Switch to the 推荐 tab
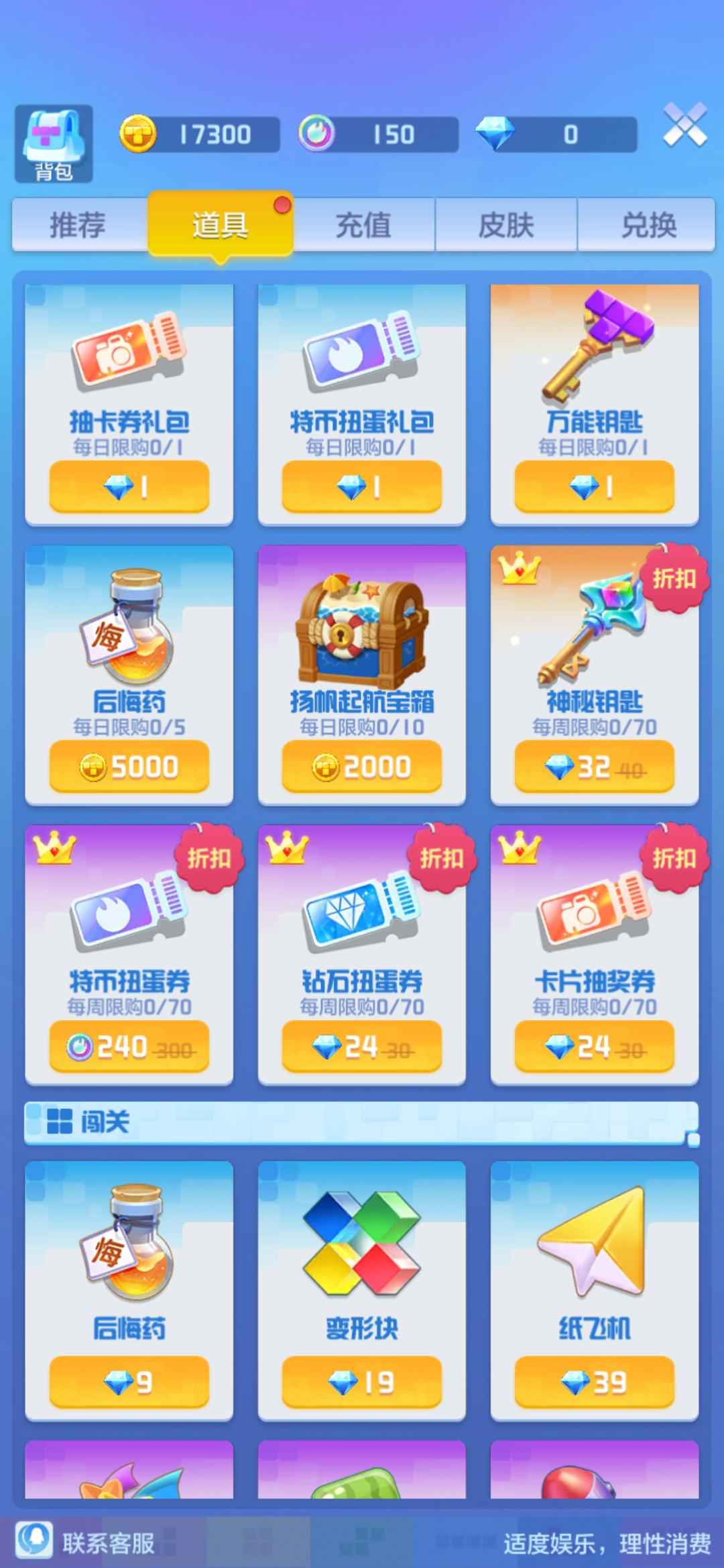This screenshot has height=1568, width=724. (x=78, y=225)
